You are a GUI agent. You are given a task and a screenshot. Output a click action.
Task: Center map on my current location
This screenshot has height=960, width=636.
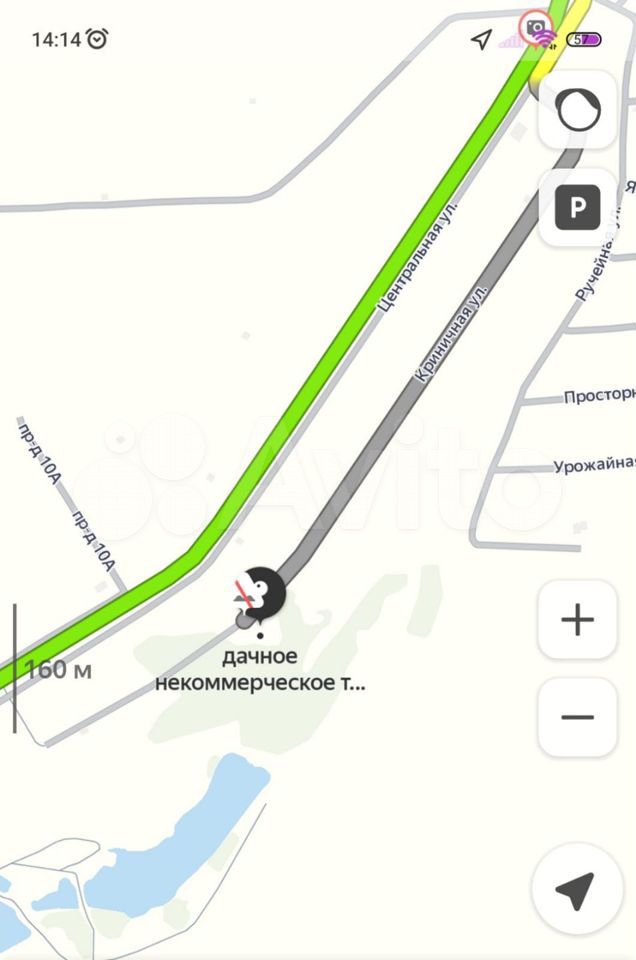tap(574, 889)
